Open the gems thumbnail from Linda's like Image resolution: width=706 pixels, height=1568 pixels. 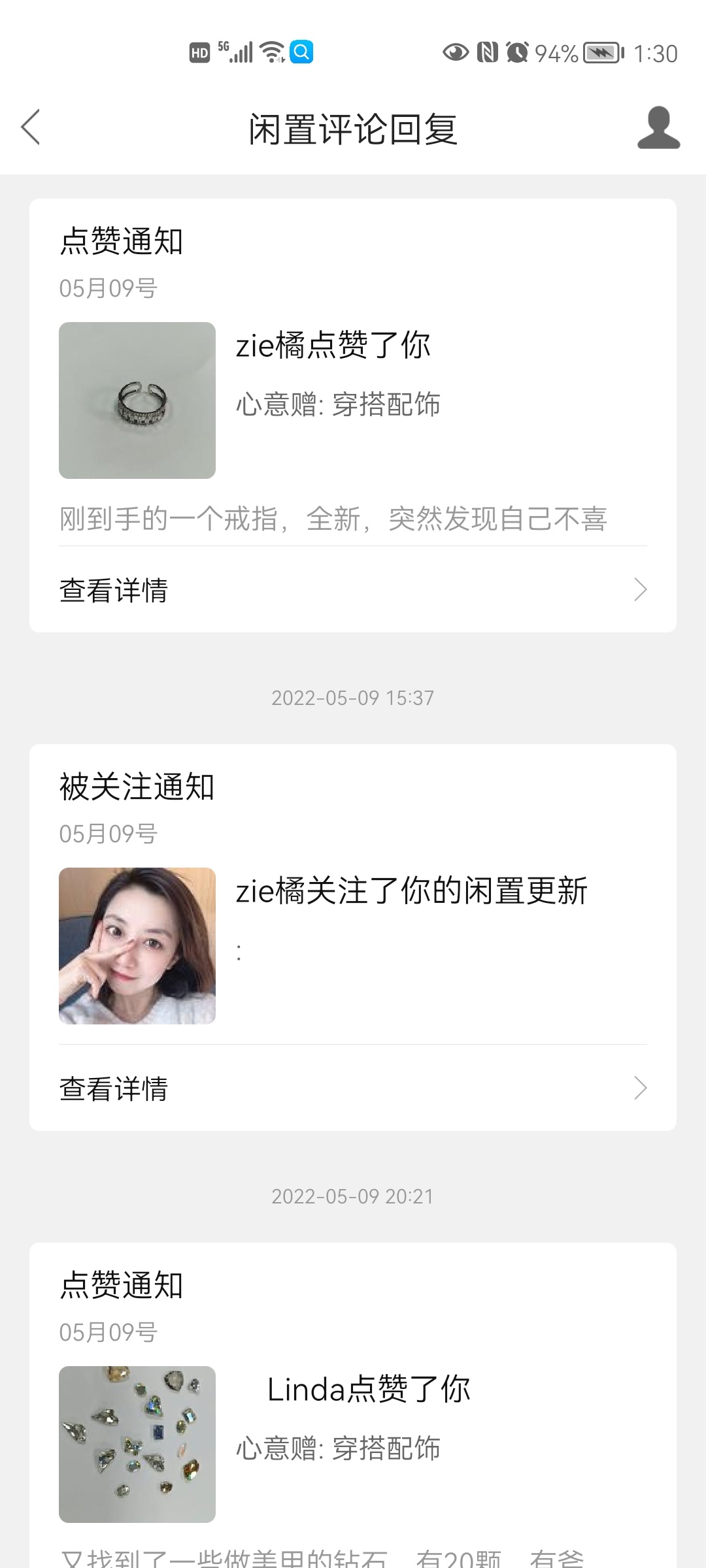coord(137,1444)
